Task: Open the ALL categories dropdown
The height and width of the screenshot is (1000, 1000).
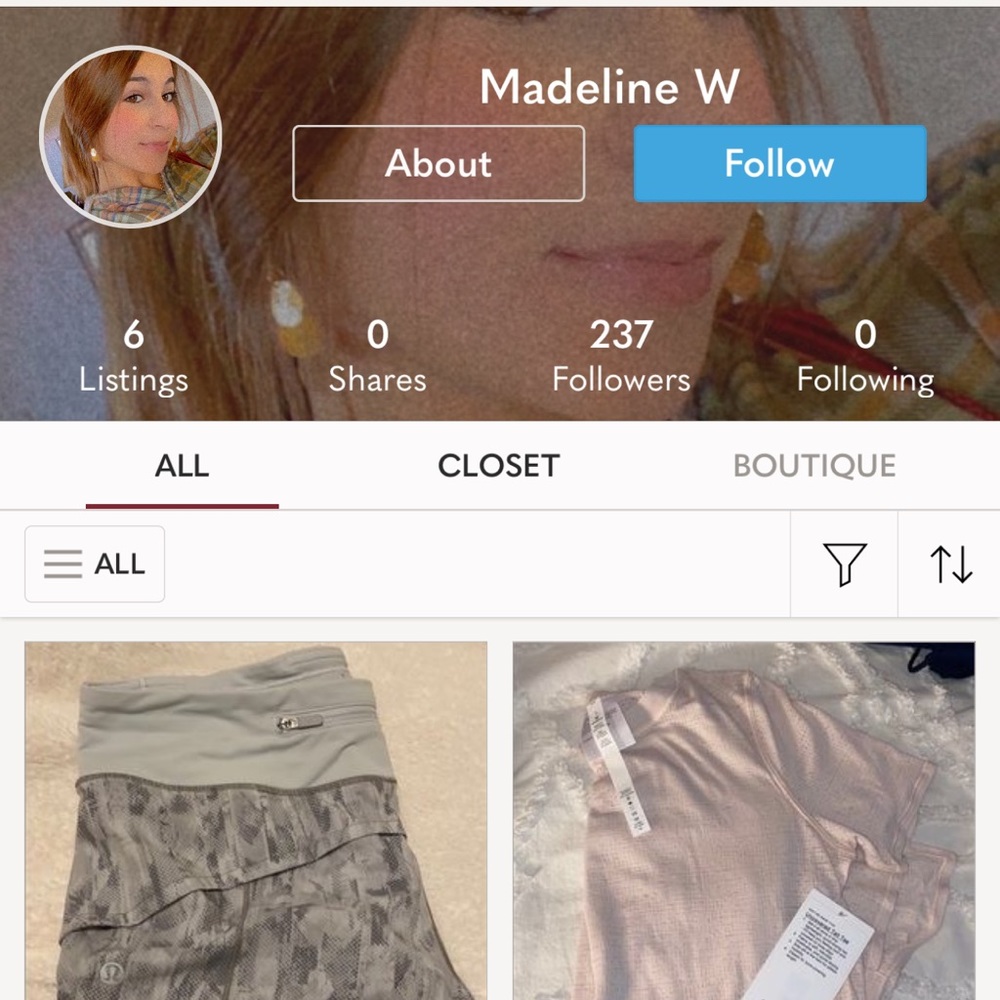Action: (95, 564)
